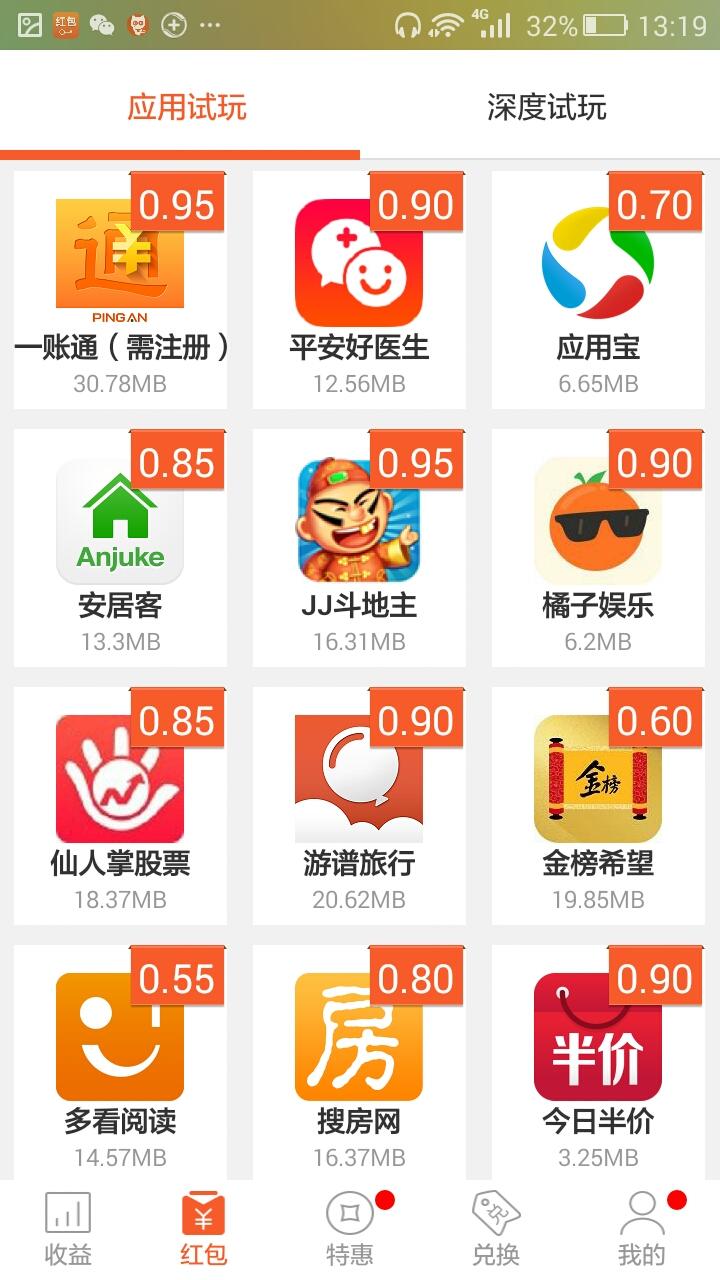The height and width of the screenshot is (1280, 720).
Task: Select the 橘子娱乐 orange icon
Action: (x=598, y=517)
